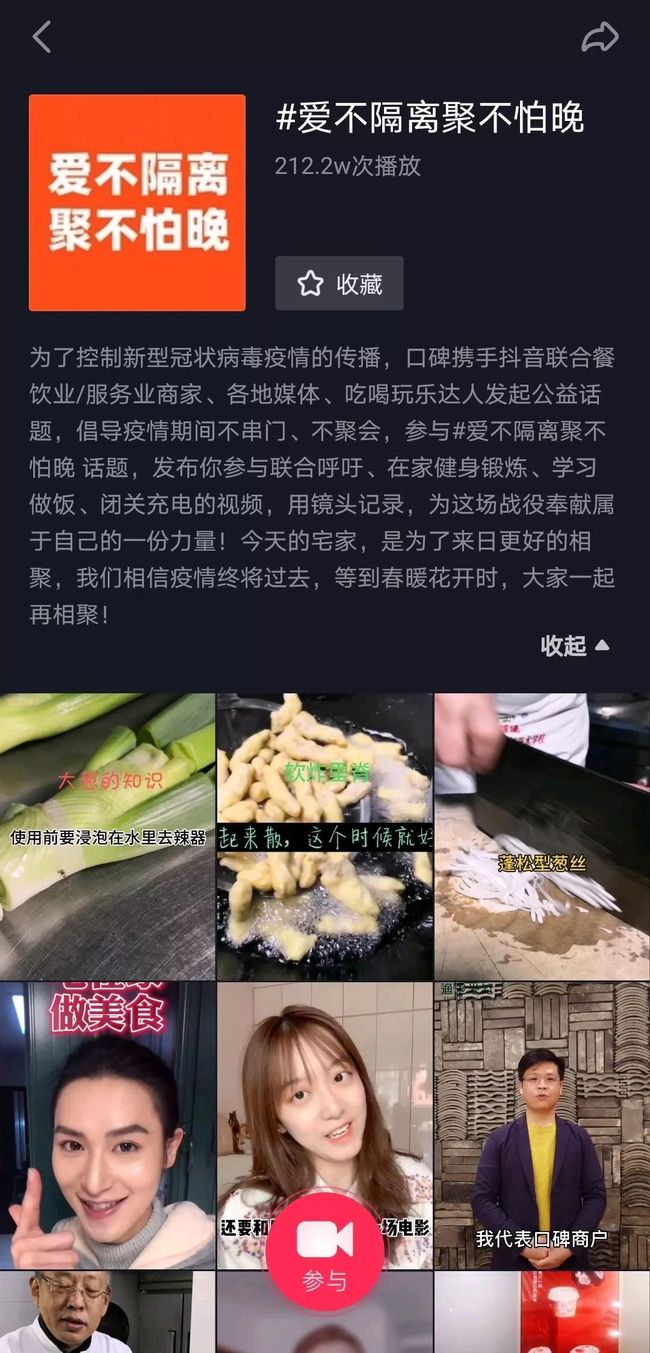Open the 我代表口碑商户 video
650x1353 pixels.
coord(542,1125)
